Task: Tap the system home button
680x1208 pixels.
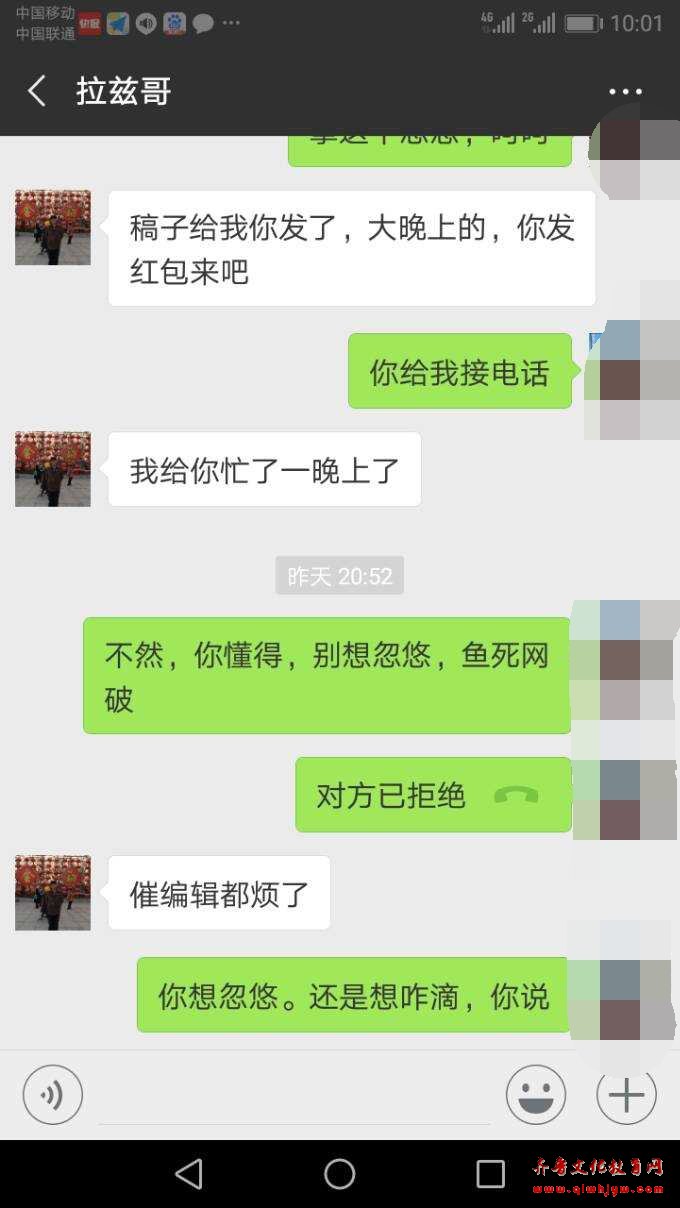Action: 340,1174
